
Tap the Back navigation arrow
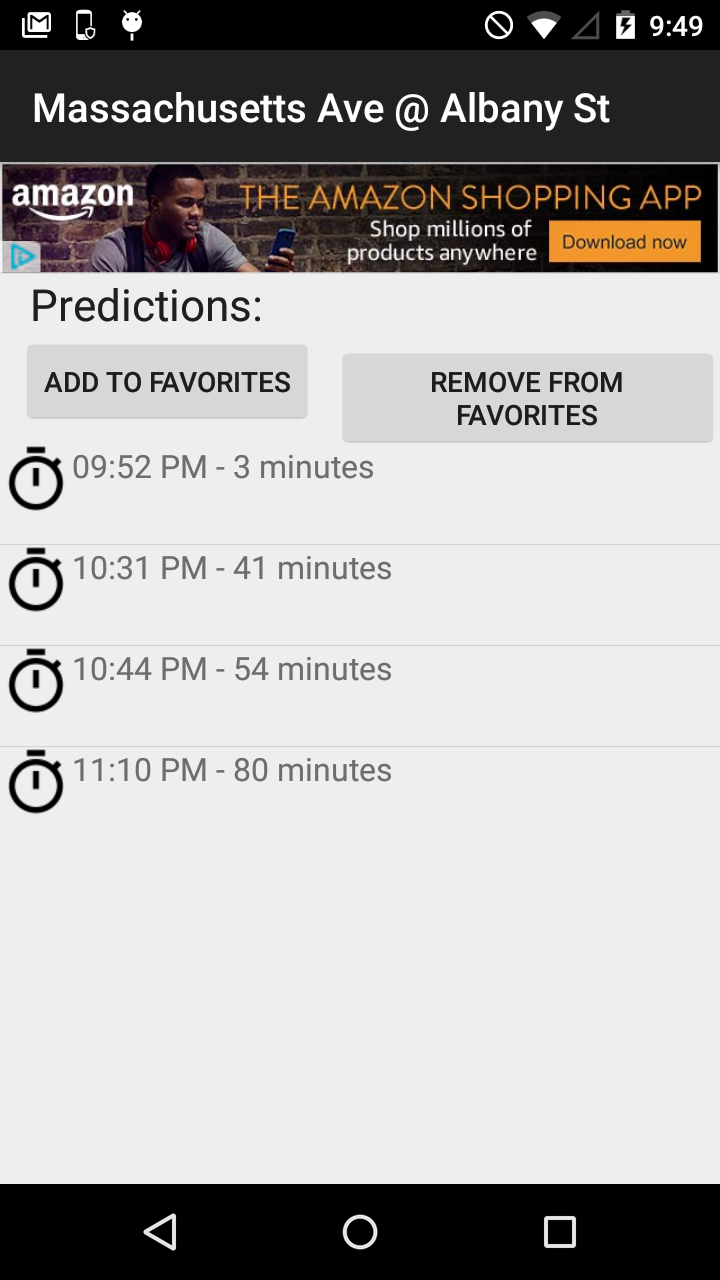pos(160,1232)
